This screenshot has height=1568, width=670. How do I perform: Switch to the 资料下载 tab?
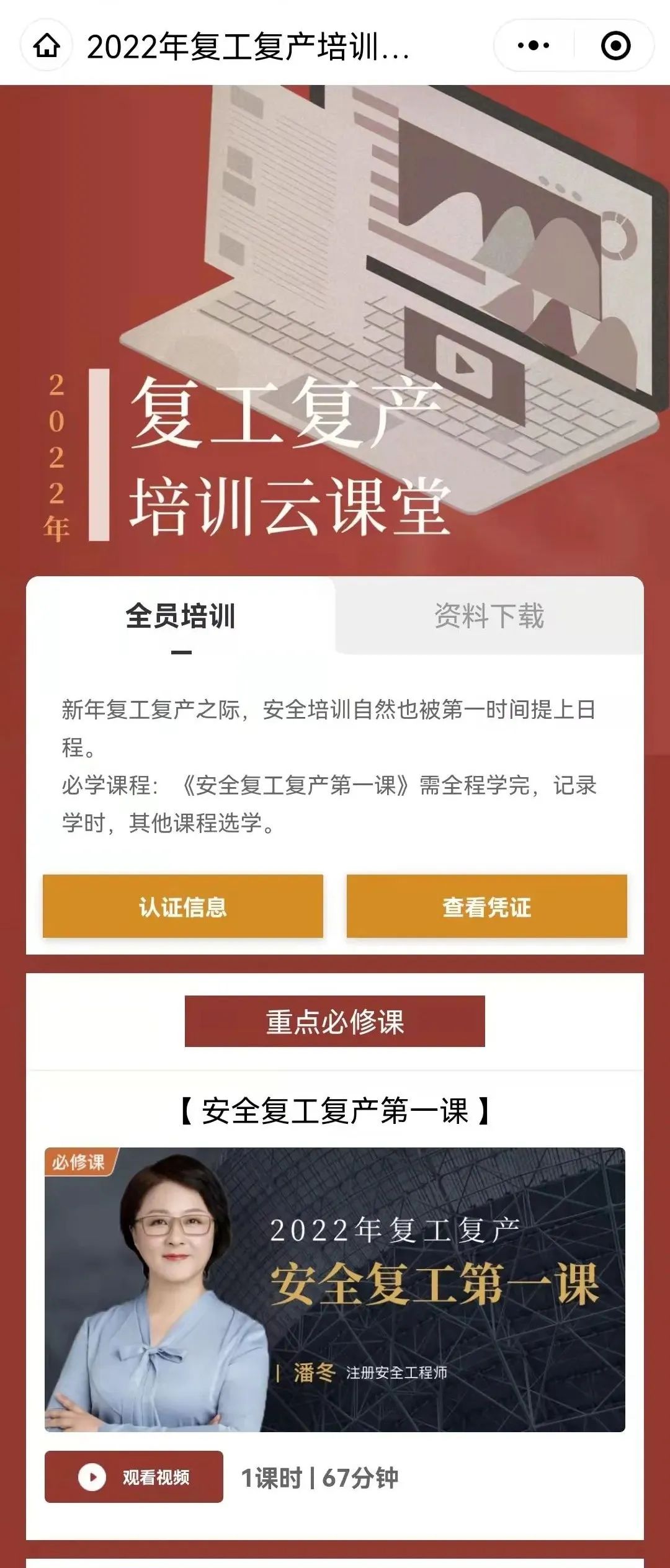[x=489, y=616]
